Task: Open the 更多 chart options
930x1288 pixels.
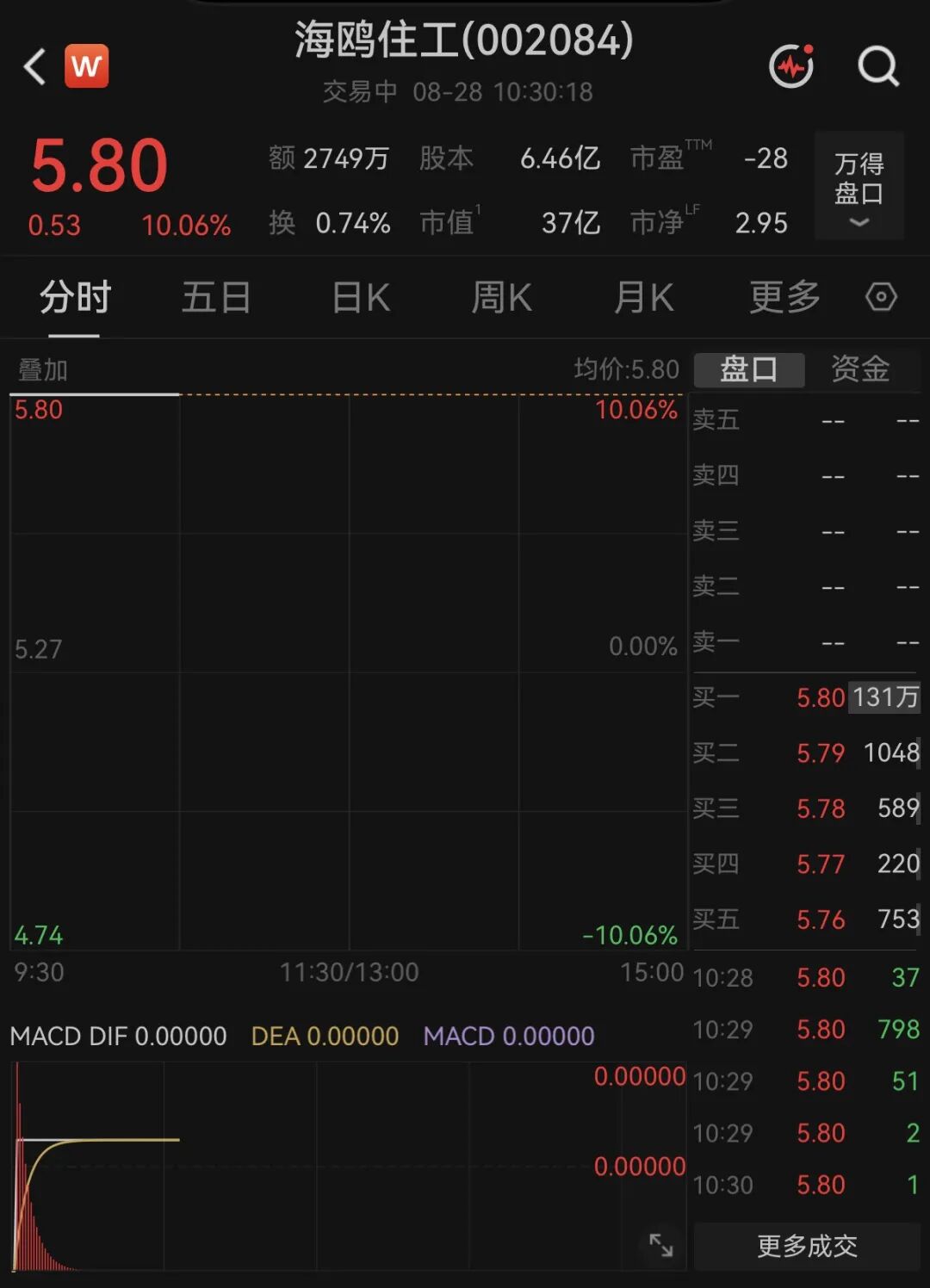Action: pyautogui.click(x=784, y=298)
